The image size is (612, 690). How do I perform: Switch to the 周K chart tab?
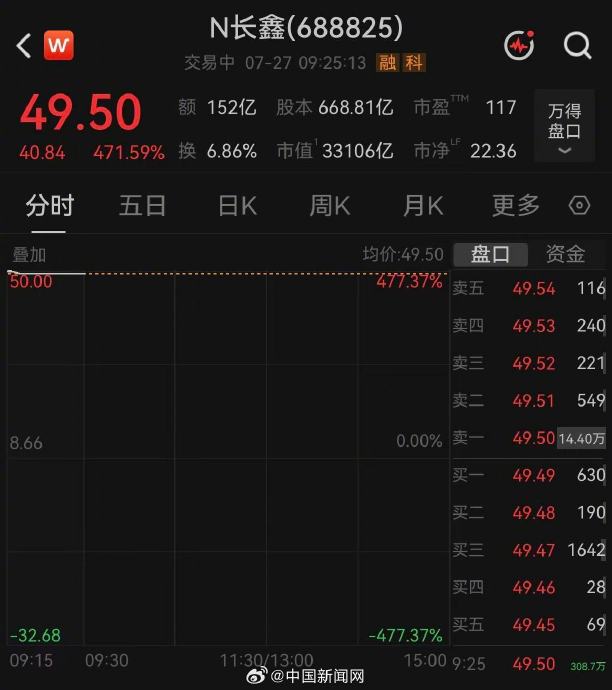point(330,206)
